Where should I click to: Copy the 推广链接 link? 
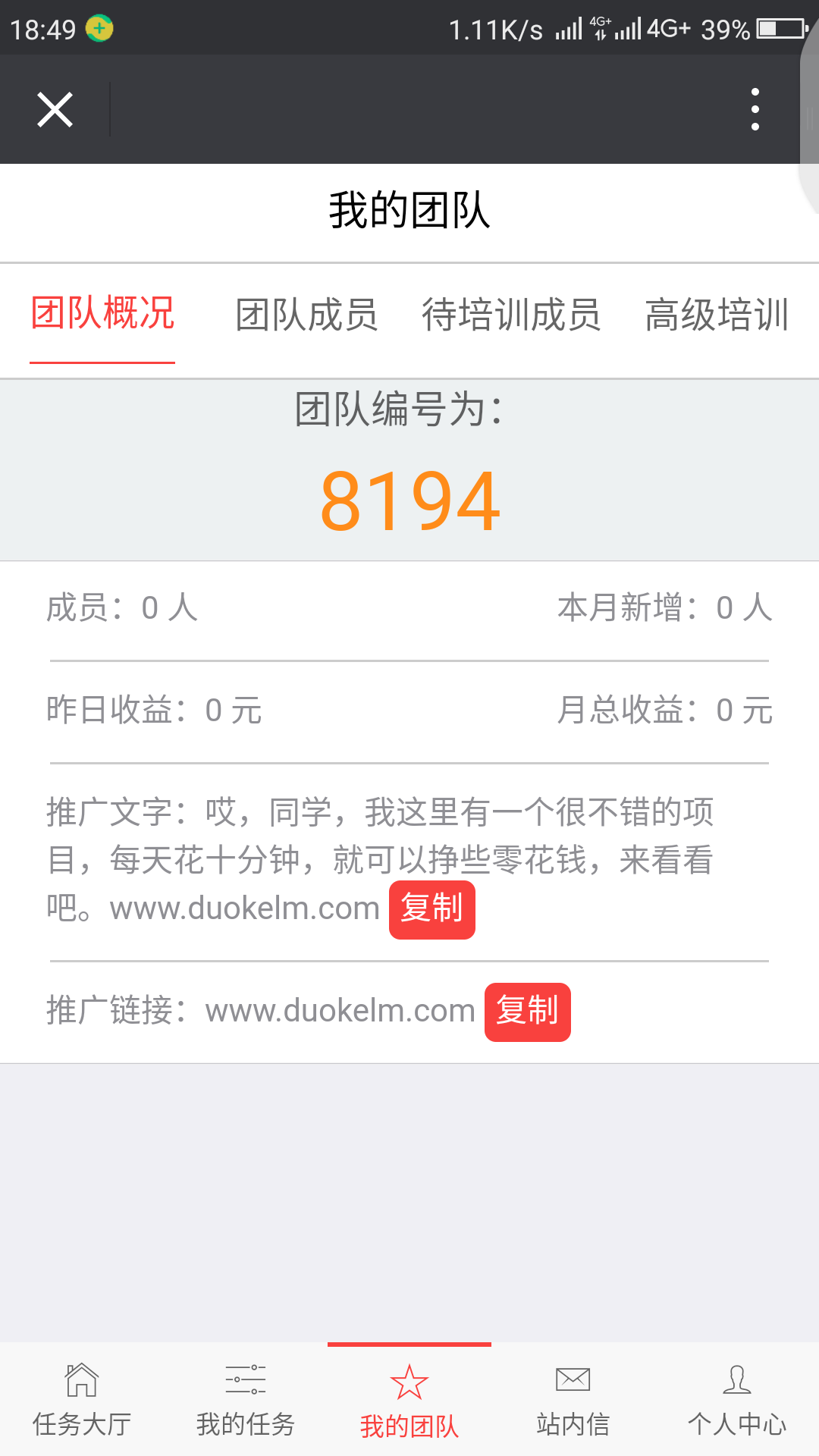pyautogui.click(x=528, y=1012)
